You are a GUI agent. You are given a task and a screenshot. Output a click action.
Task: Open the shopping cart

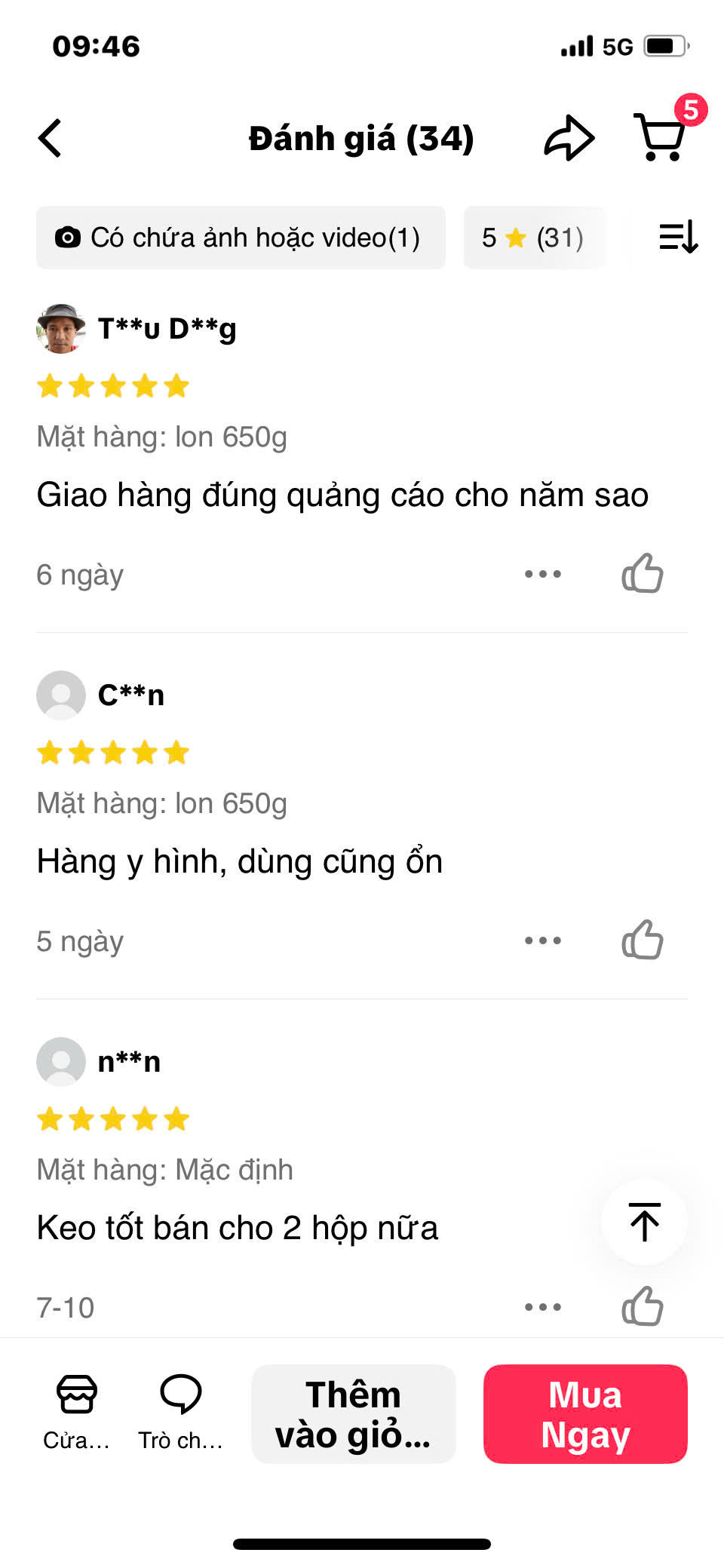[660, 137]
